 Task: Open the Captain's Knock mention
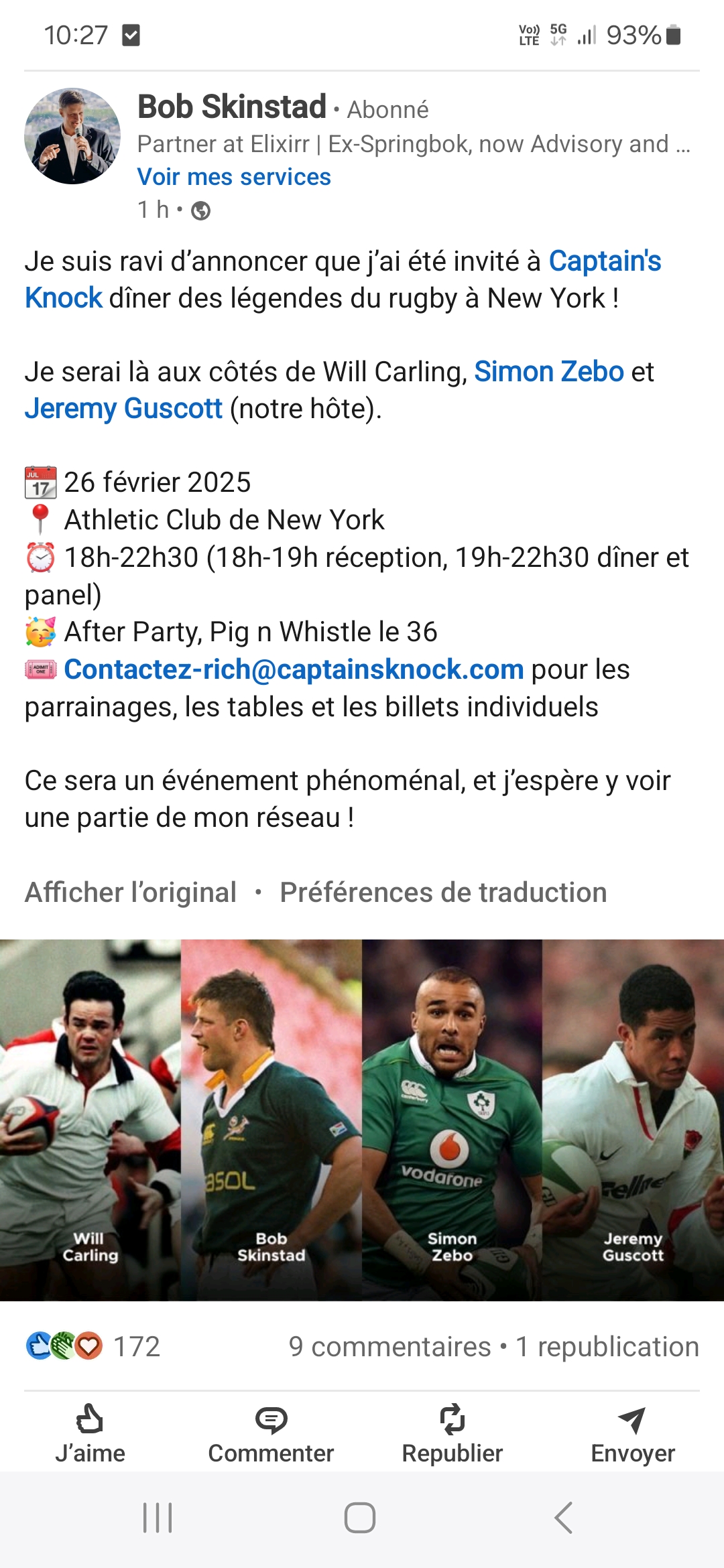pos(604,261)
